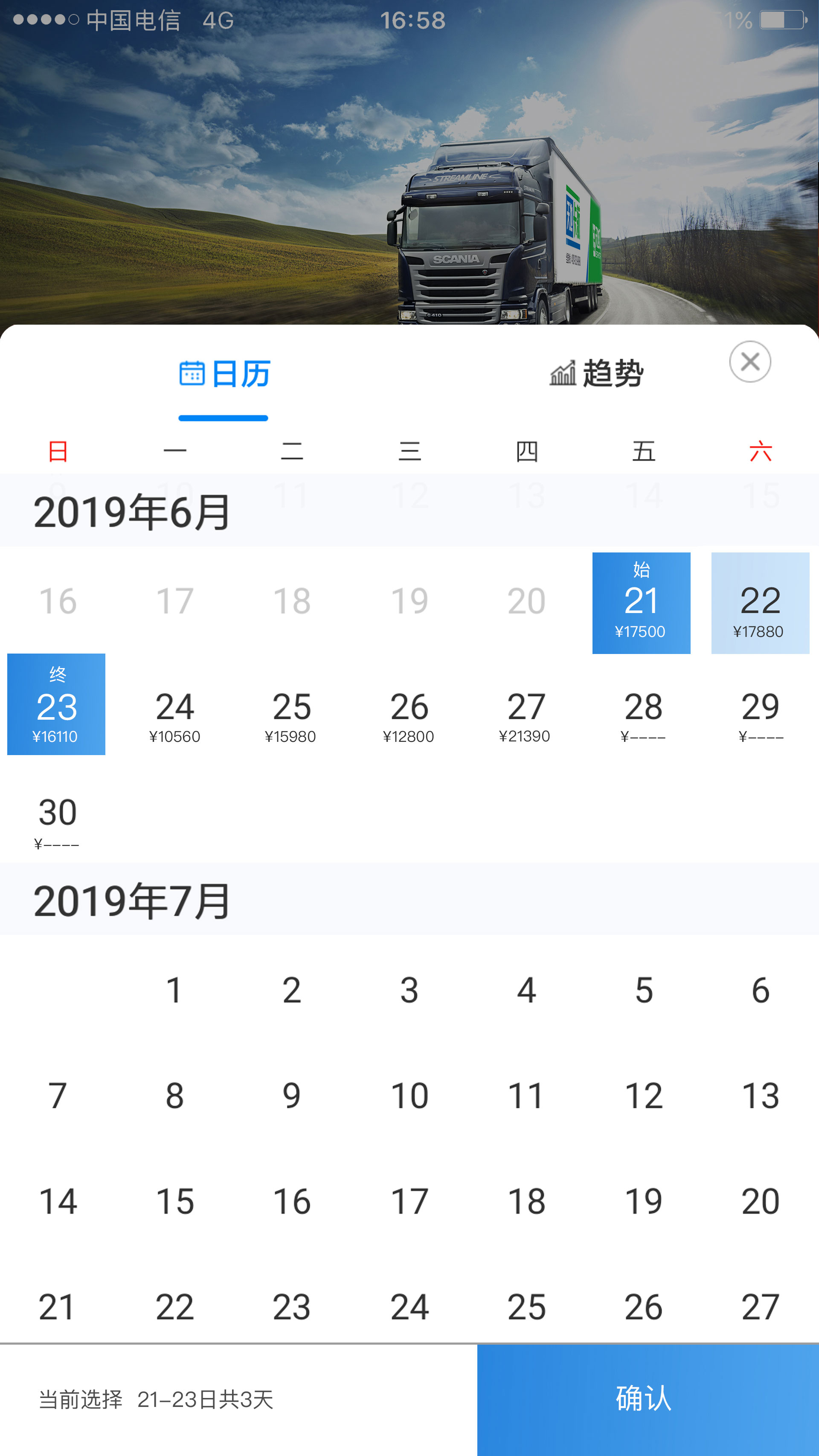The width and height of the screenshot is (819, 1456).
Task: Pick July 15 in the calendar
Action: (174, 1202)
